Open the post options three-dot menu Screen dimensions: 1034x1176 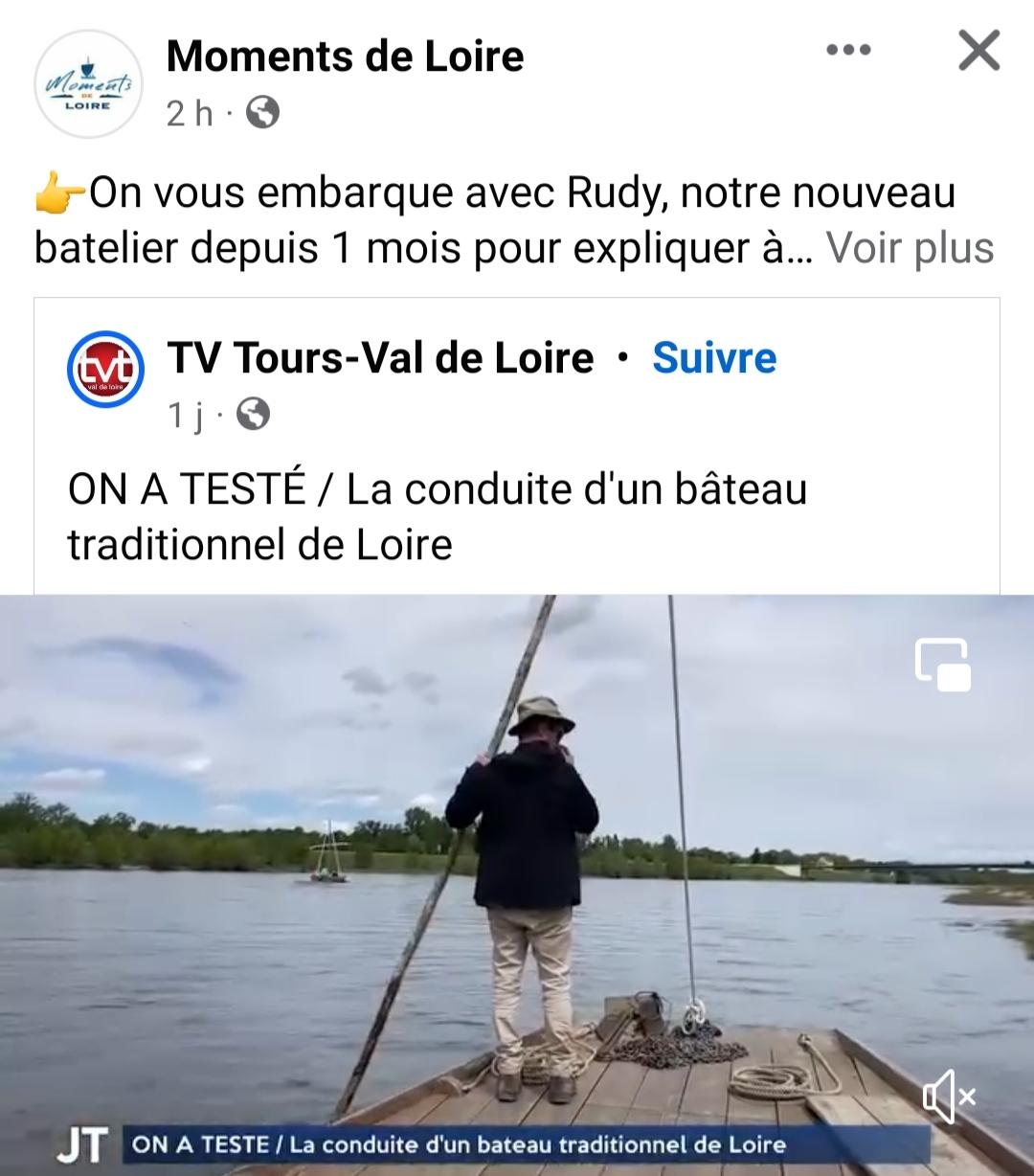[848, 51]
